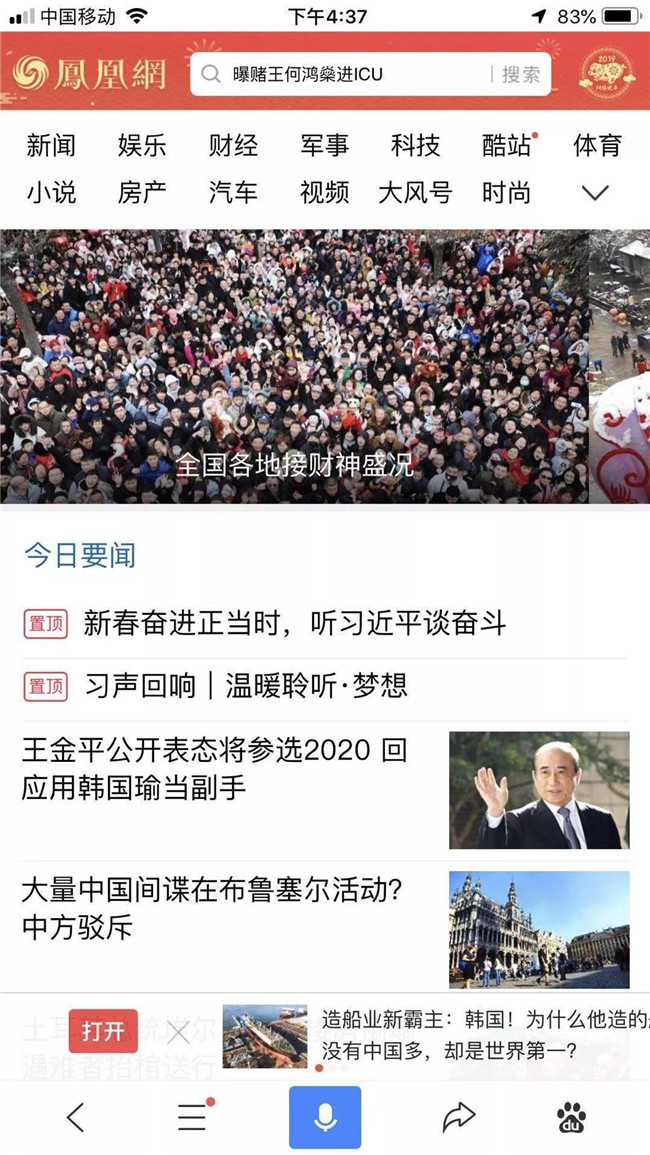
Task: Go to the 财经 section
Action: click(233, 145)
